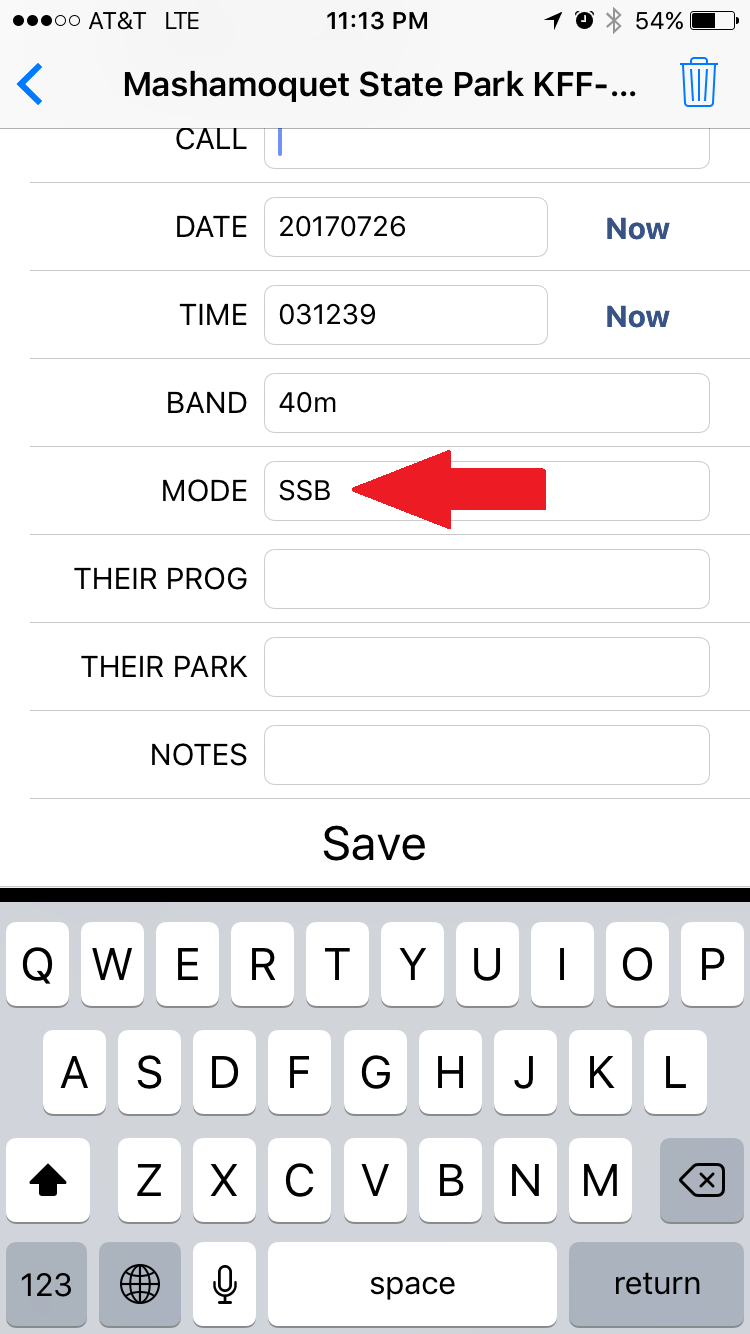Start dictation with the microphone key
This screenshot has height=1334, width=750.
pyautogui.click(x=225, y=1284)
